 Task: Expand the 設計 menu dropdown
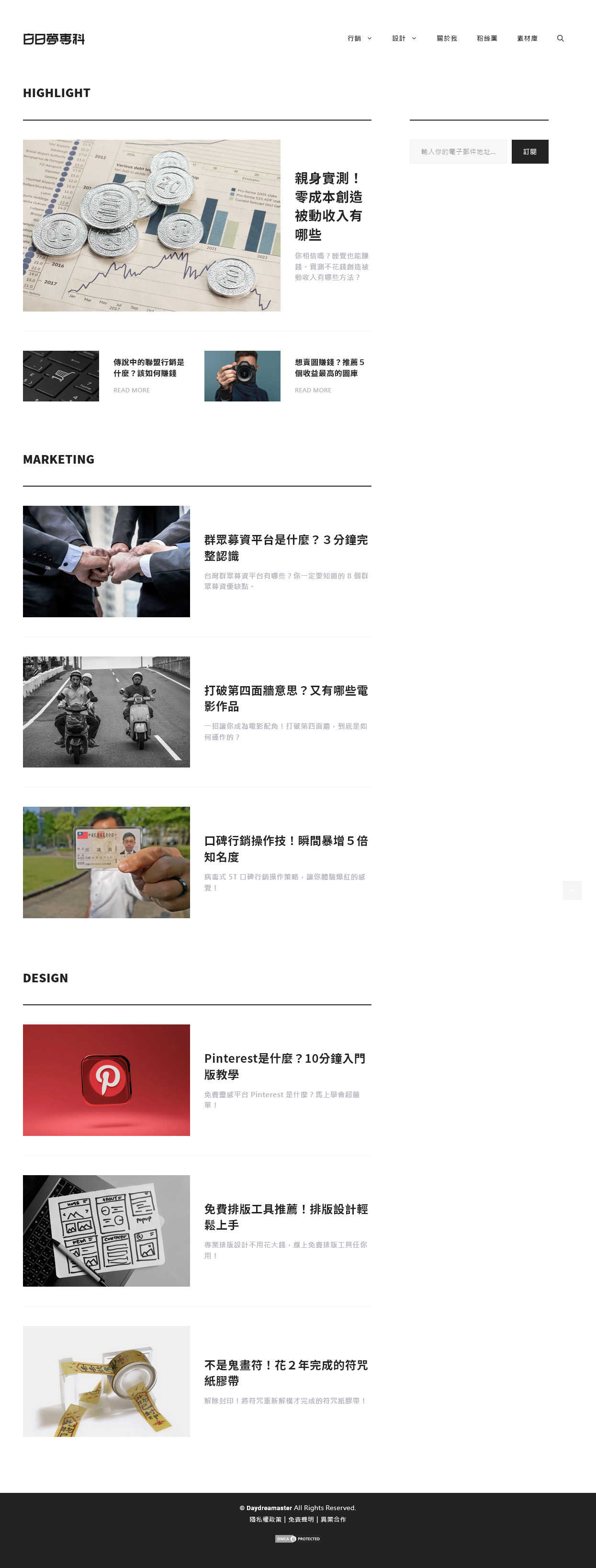click(404, 38)
